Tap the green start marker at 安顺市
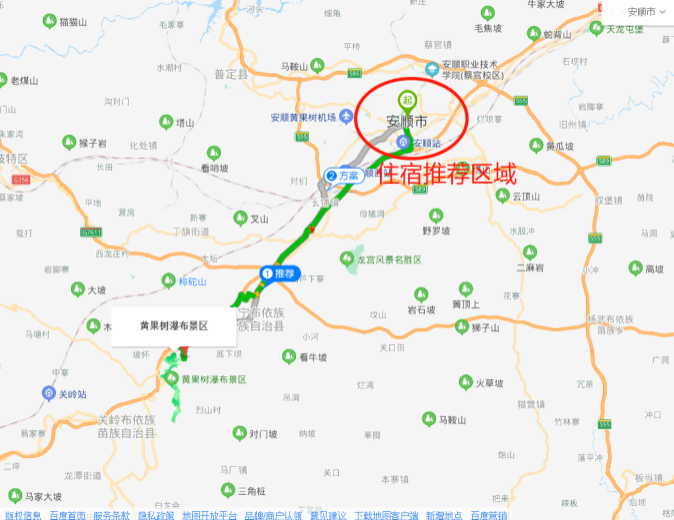 click(x=407, y=99)
